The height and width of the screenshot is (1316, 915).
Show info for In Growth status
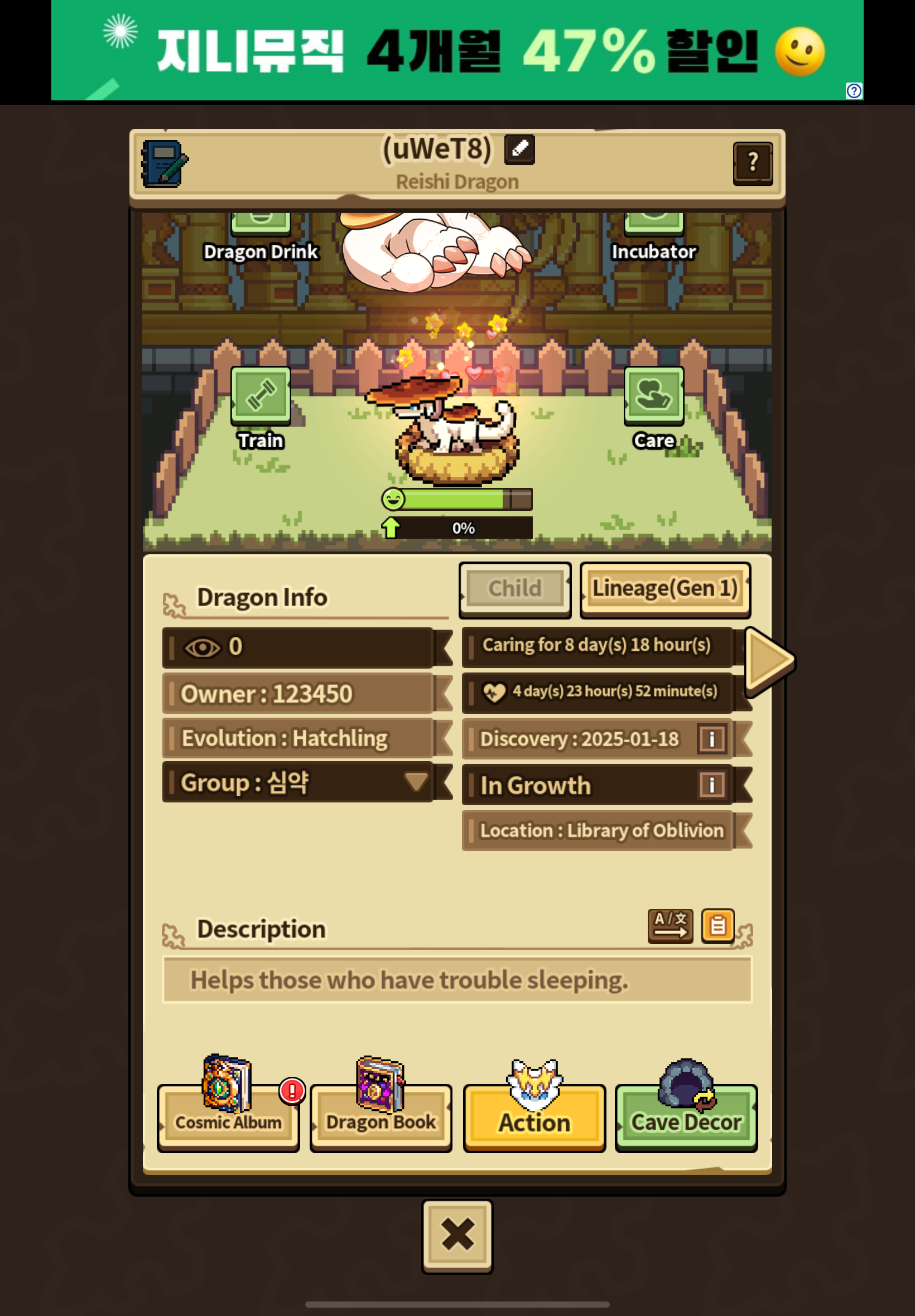tap(712, 785)
